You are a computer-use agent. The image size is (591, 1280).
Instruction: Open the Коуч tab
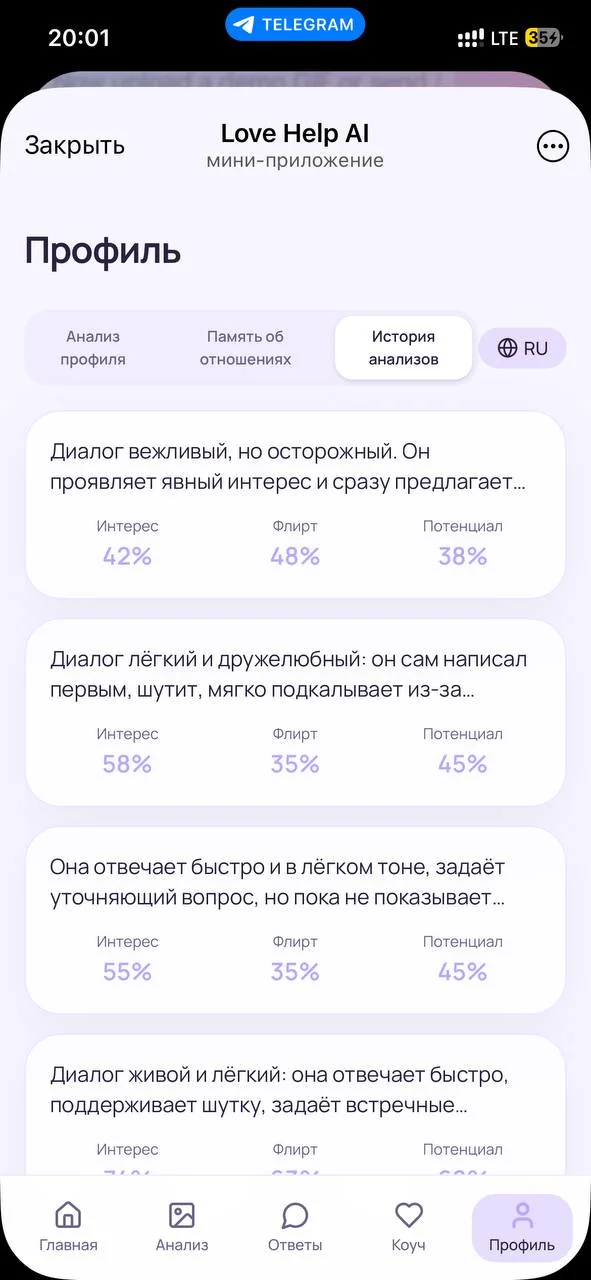[408, 1227]
